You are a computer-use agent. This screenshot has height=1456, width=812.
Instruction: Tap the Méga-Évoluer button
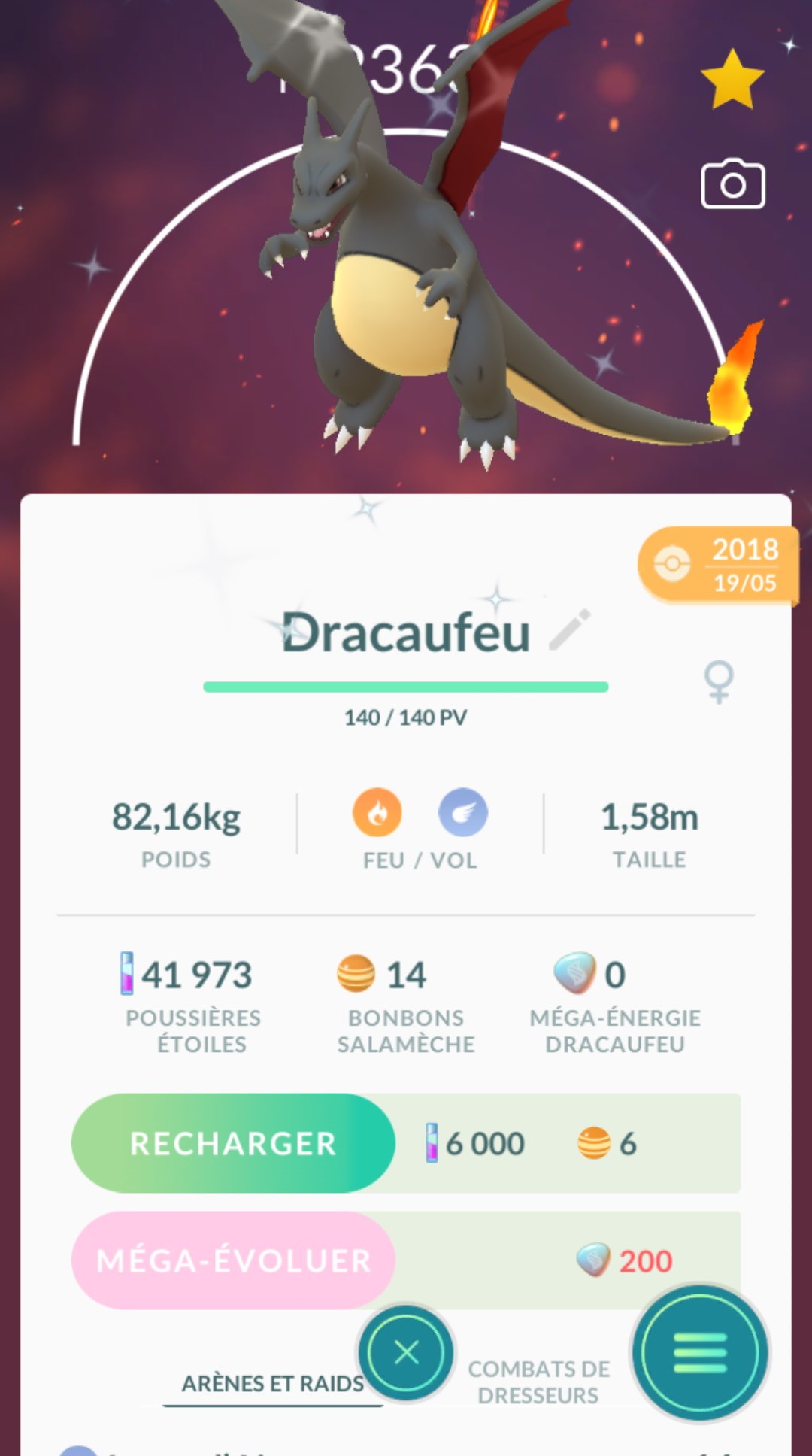pyautogui.click(x=233, y=1260)
